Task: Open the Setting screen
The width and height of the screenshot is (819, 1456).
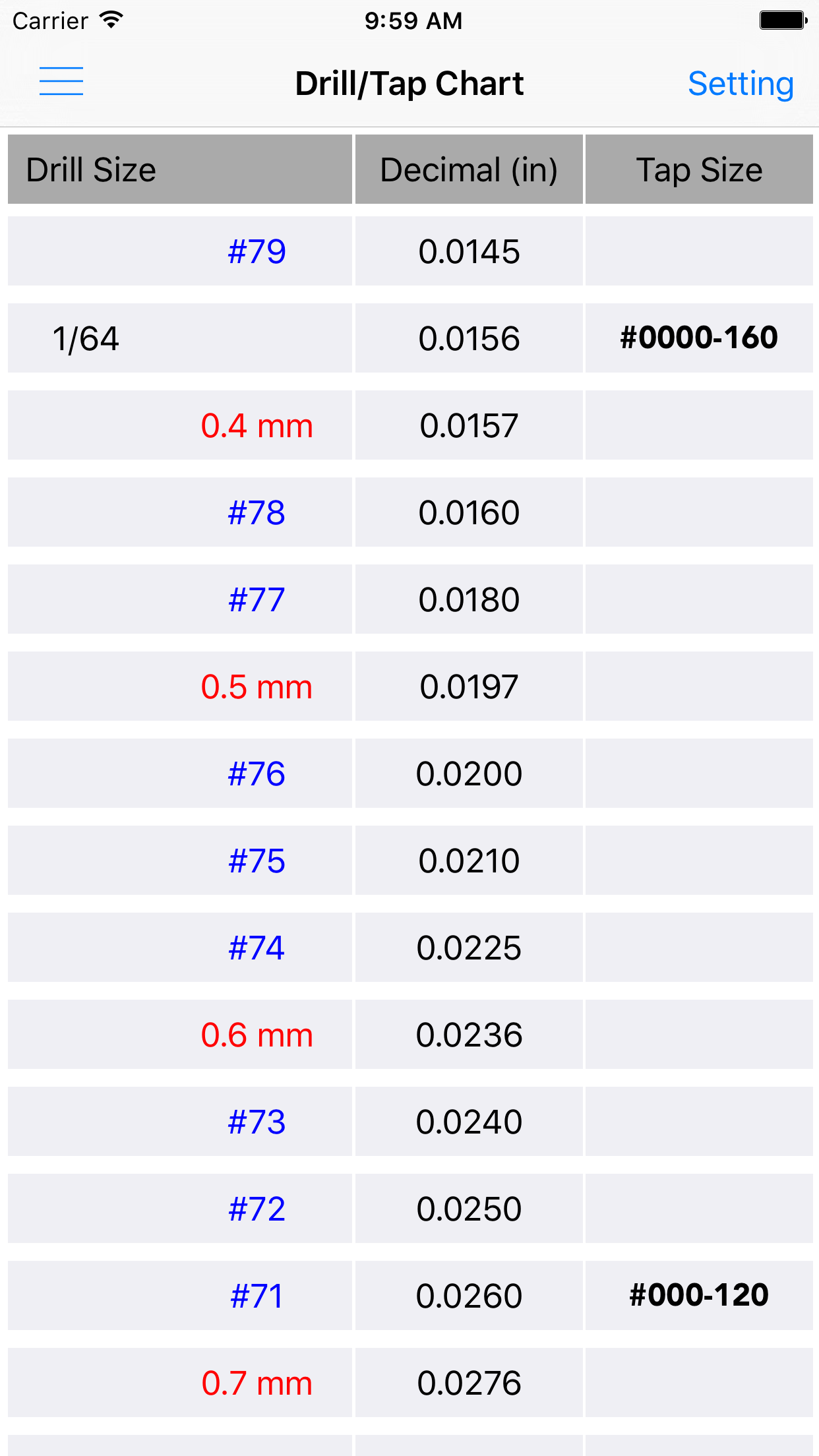Action: [741, 83]
